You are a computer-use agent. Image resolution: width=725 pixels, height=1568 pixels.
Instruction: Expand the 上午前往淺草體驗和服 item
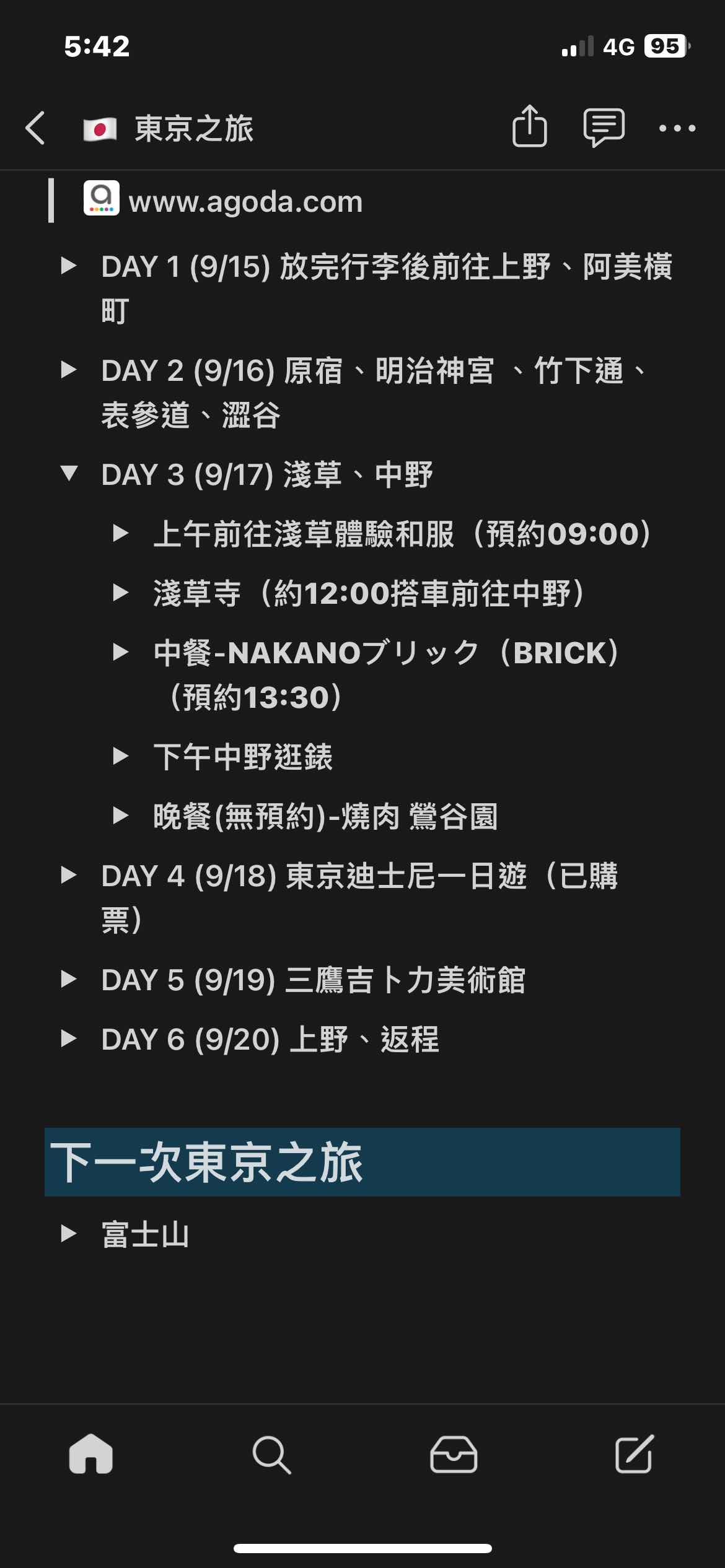121,533
